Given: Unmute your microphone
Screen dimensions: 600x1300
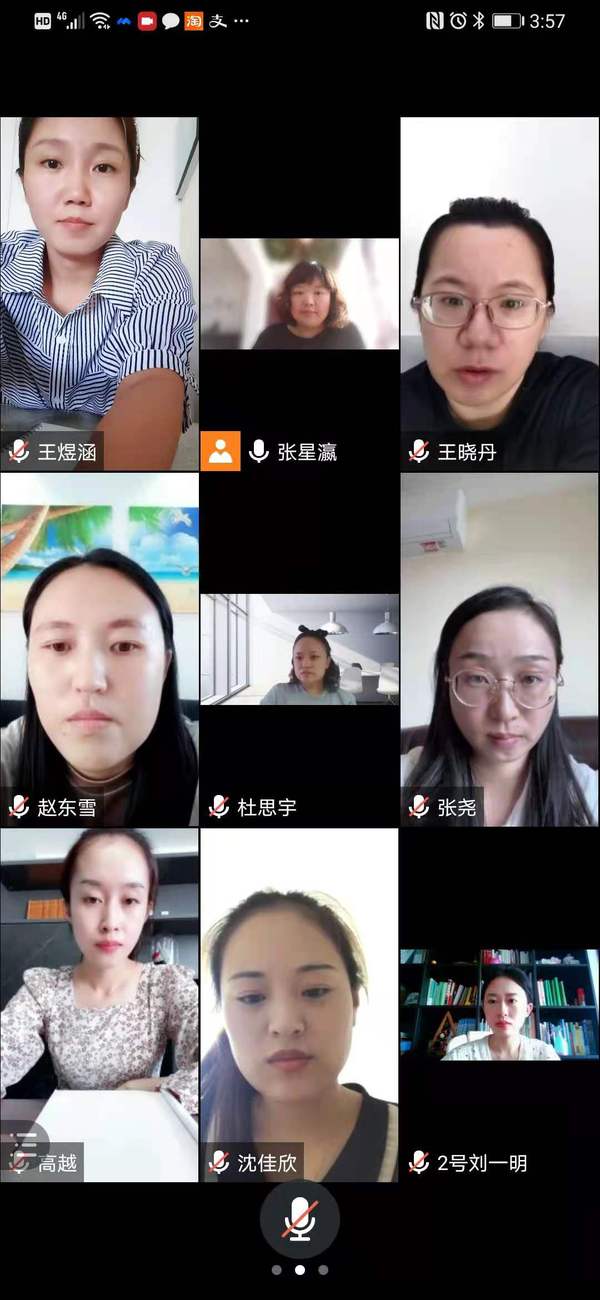Looking at the screenshot, I should coord(299,1220).
